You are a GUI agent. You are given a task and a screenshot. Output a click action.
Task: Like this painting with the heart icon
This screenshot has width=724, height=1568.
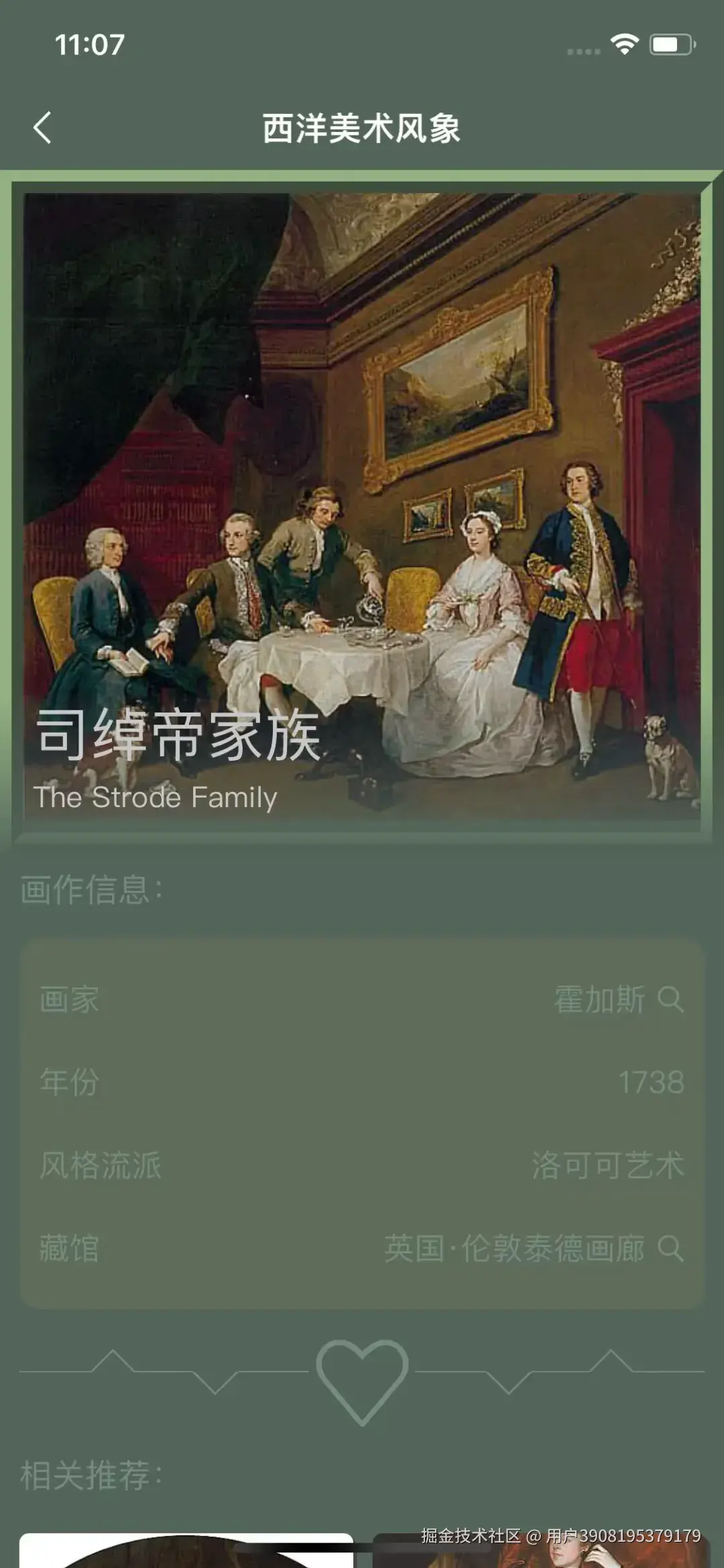(x=362, y=1381)
